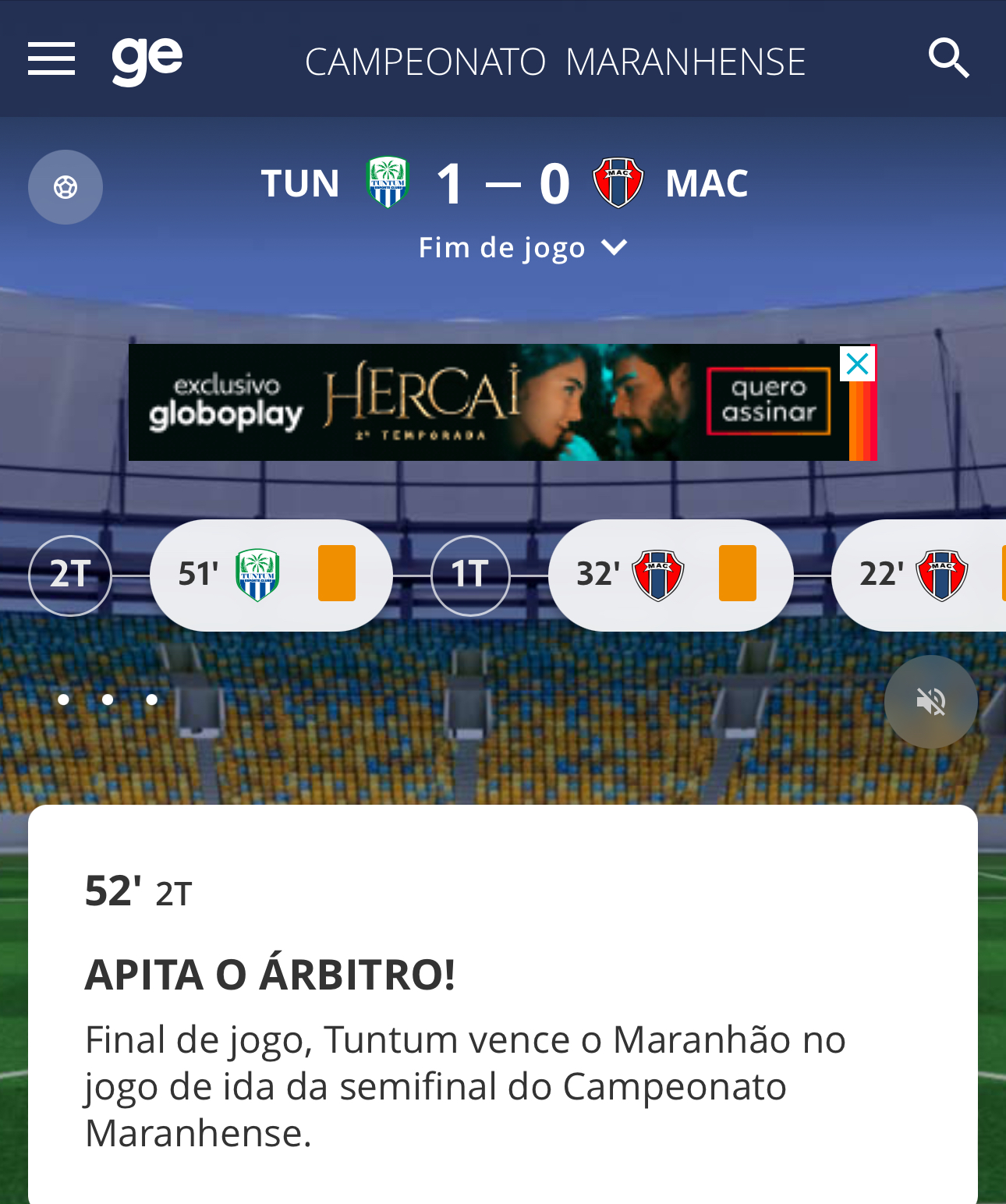
Task: Jump to the 2T marker
Action: point(70,575)
